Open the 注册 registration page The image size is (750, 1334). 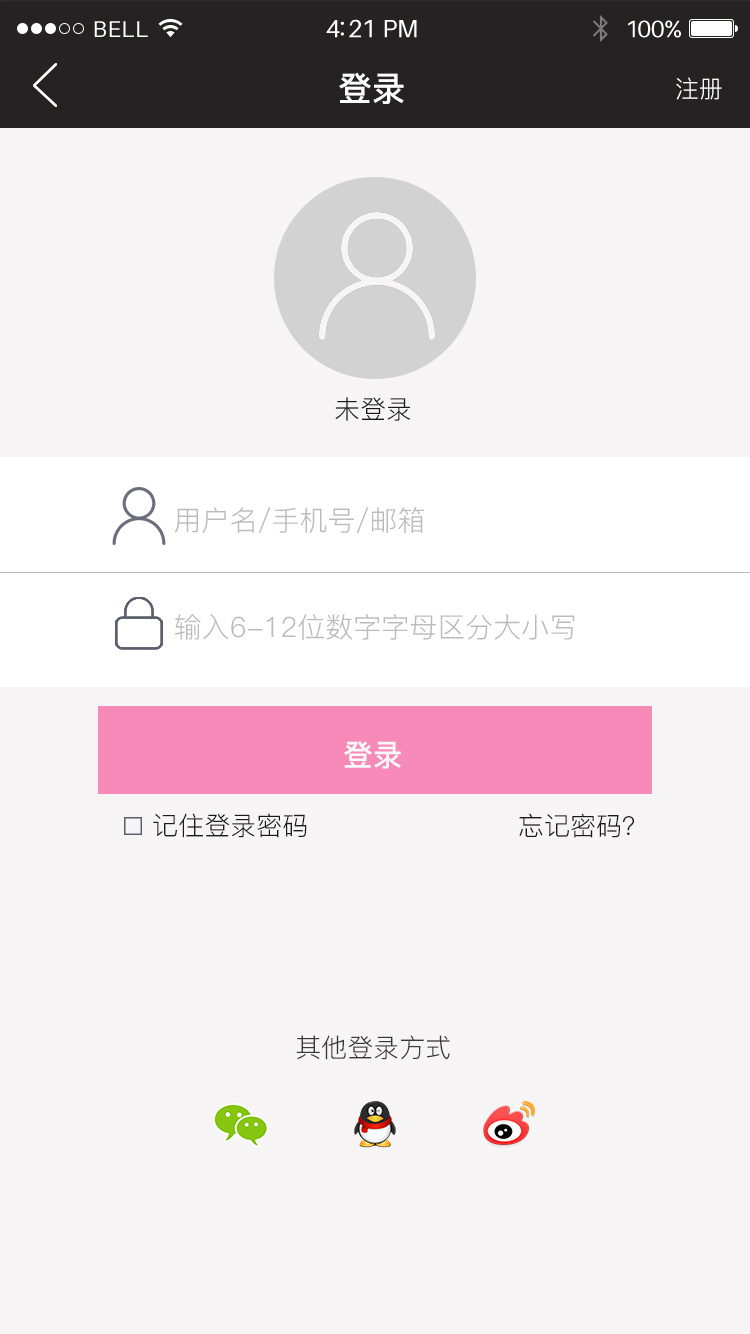(698, 89)
